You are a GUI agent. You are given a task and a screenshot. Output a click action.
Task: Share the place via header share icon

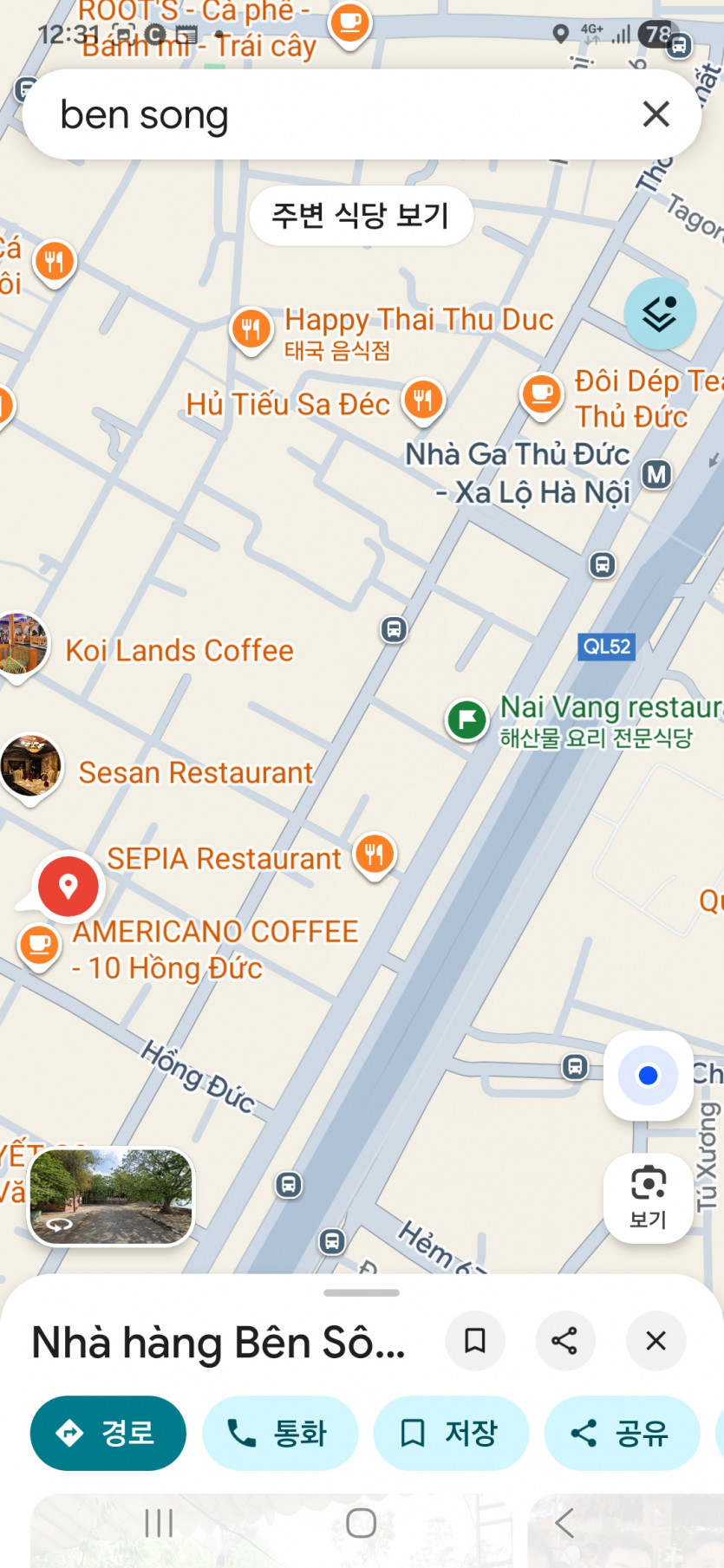(564, 1341)
